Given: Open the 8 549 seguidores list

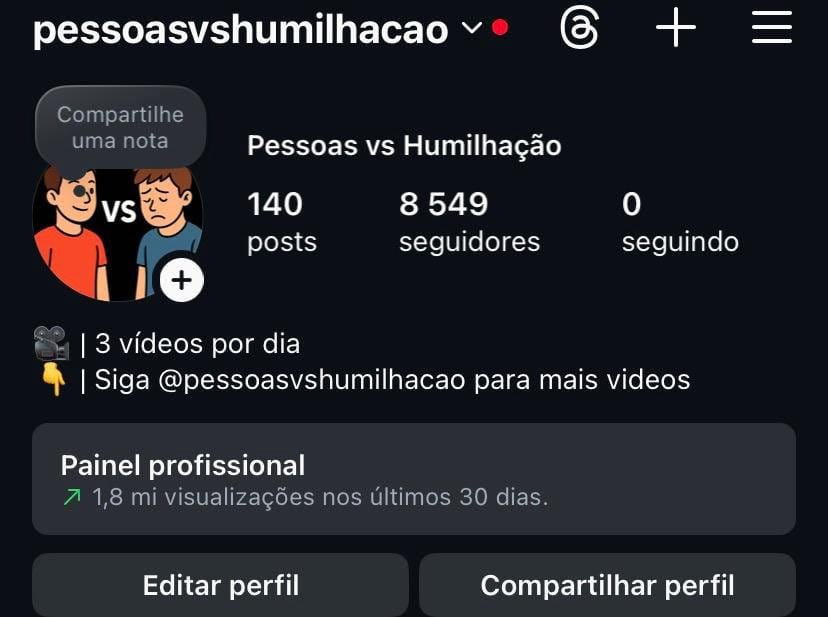Looking at the screenshot, I should click(469, 222).
